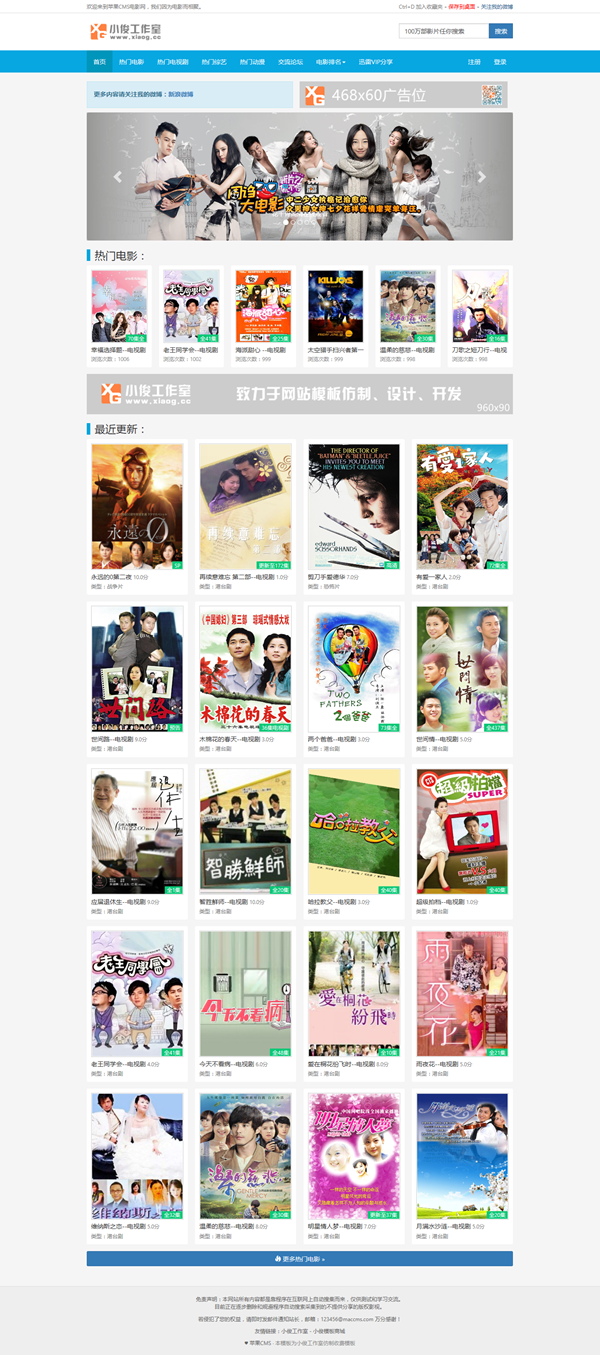Open the 木棉花的春天 drama card
600x1355 pixels.
(245, 669)
